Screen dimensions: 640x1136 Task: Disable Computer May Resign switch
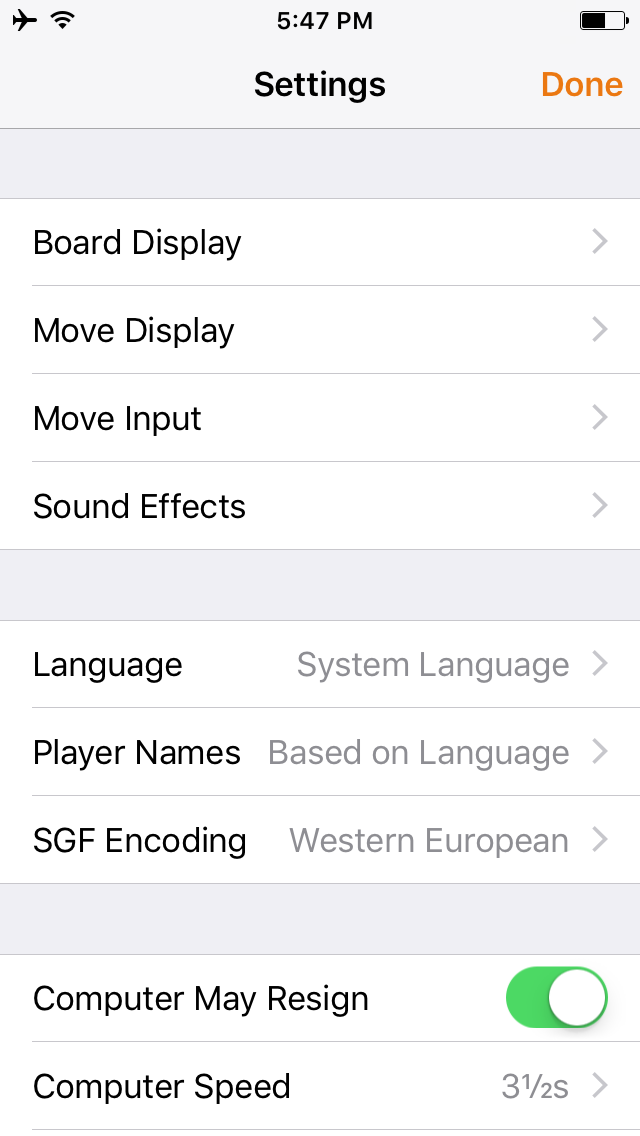(x=557, y=998)
